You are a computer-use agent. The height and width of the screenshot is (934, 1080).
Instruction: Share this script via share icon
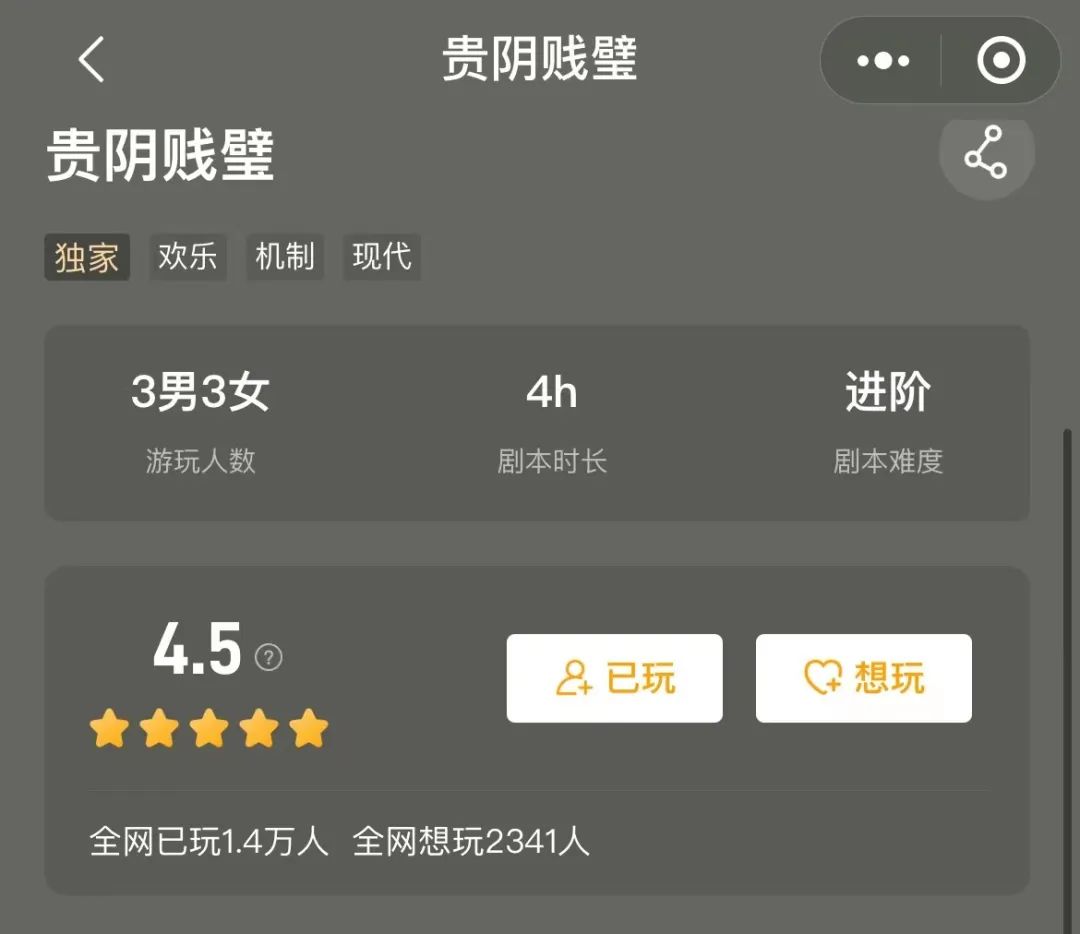point(985,154)
